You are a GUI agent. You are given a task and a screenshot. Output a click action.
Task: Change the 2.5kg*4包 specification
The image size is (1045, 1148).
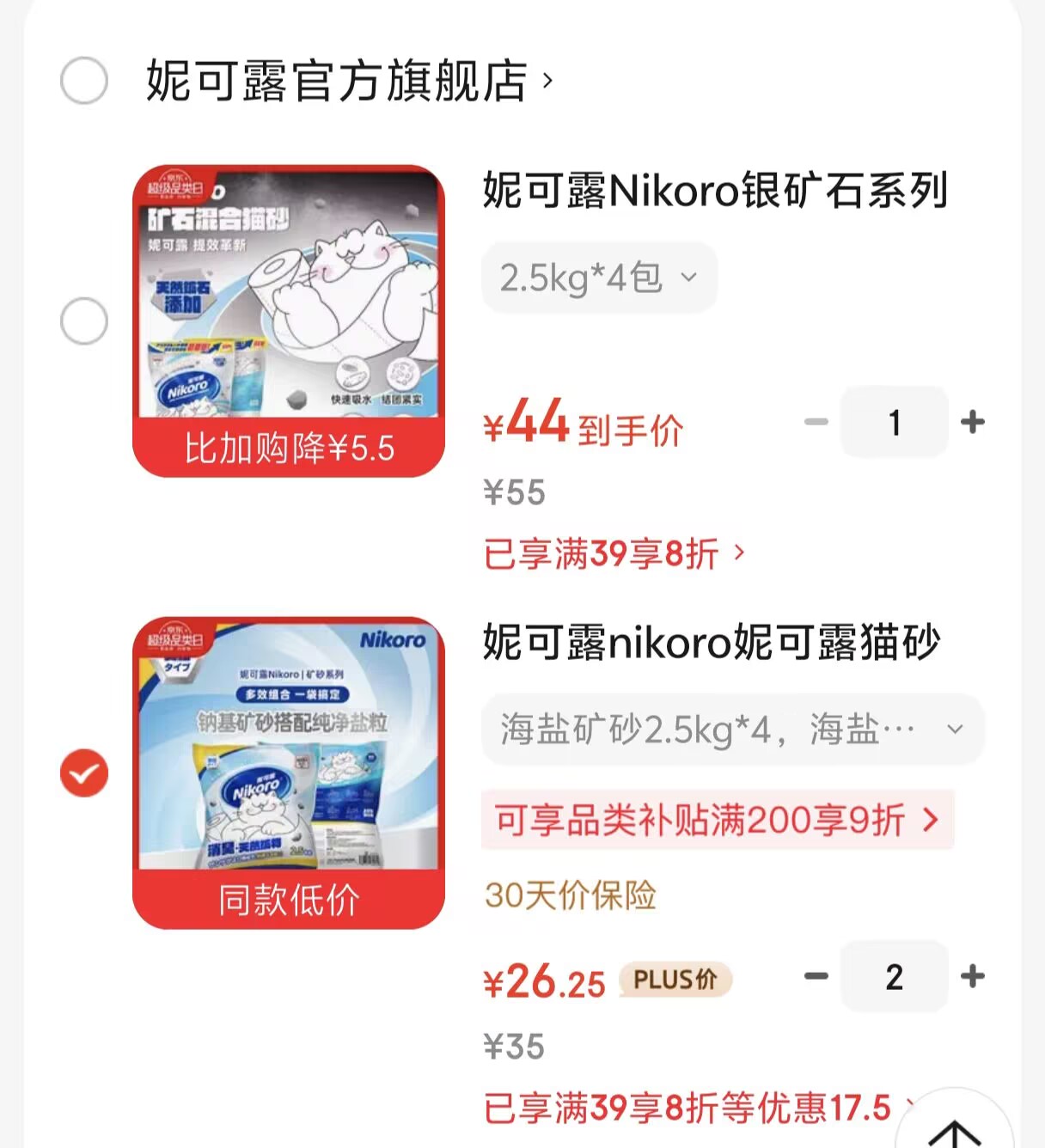click(x=599, y=278)
